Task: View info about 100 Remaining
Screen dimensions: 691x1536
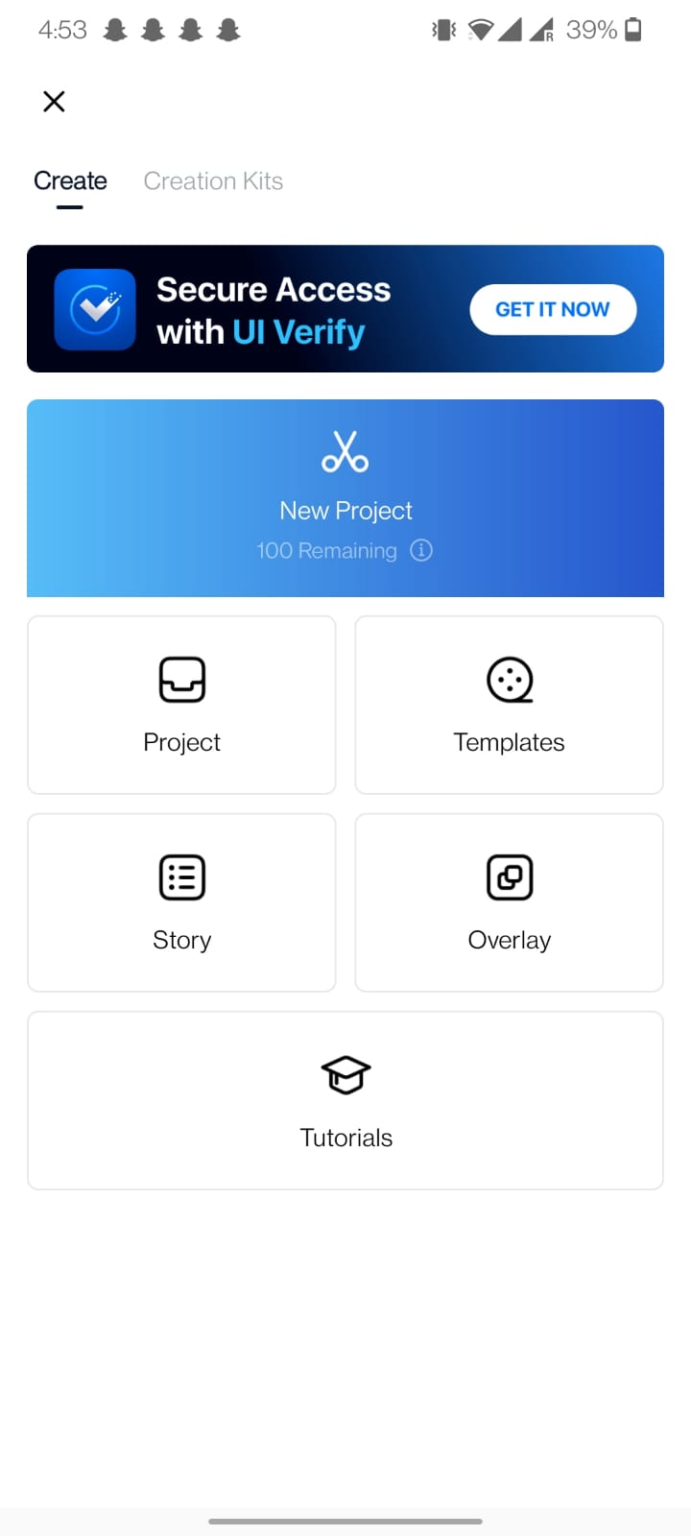Action: pyautogui.click(x=422, y=551)
